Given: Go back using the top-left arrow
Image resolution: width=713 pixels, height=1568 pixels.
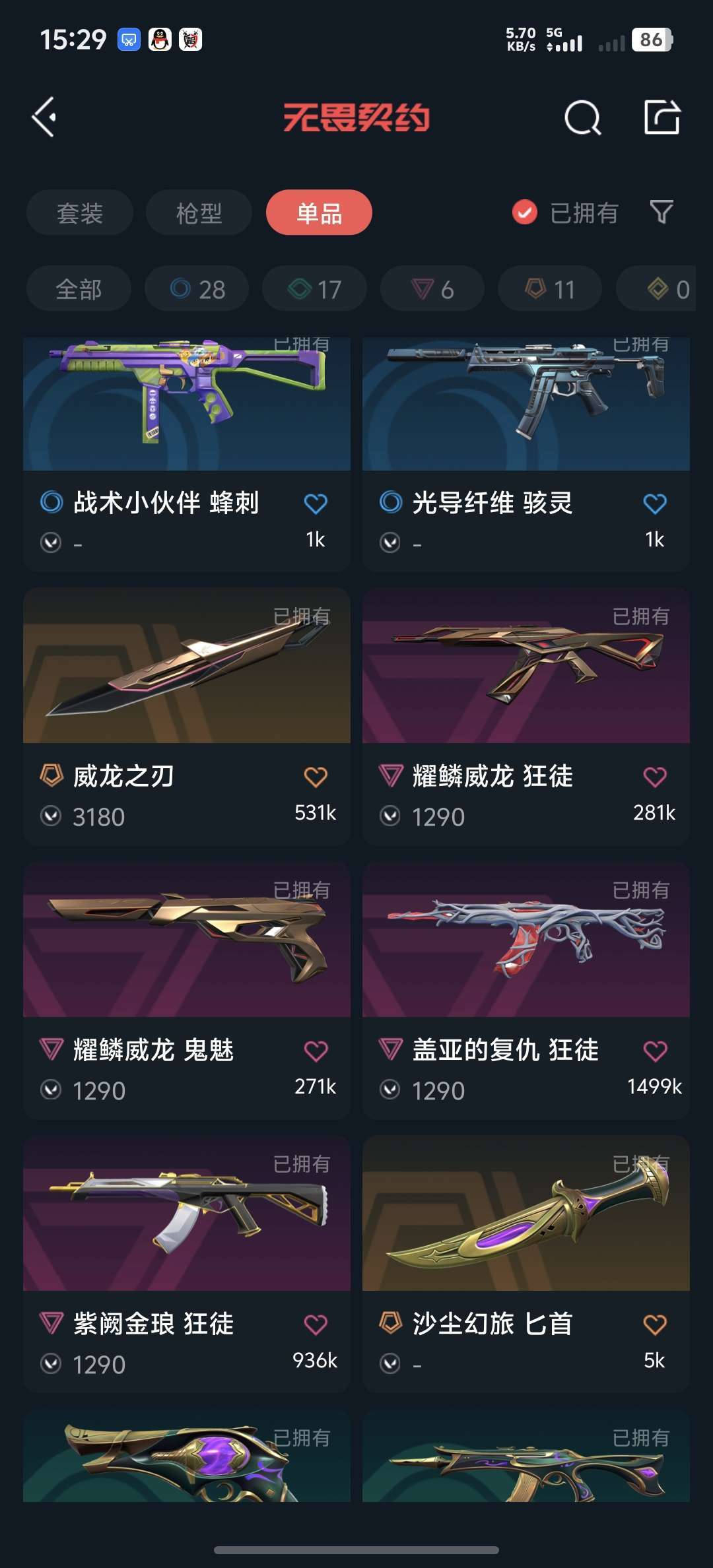Looking at the screenshot, I should (x=44, y=117).
